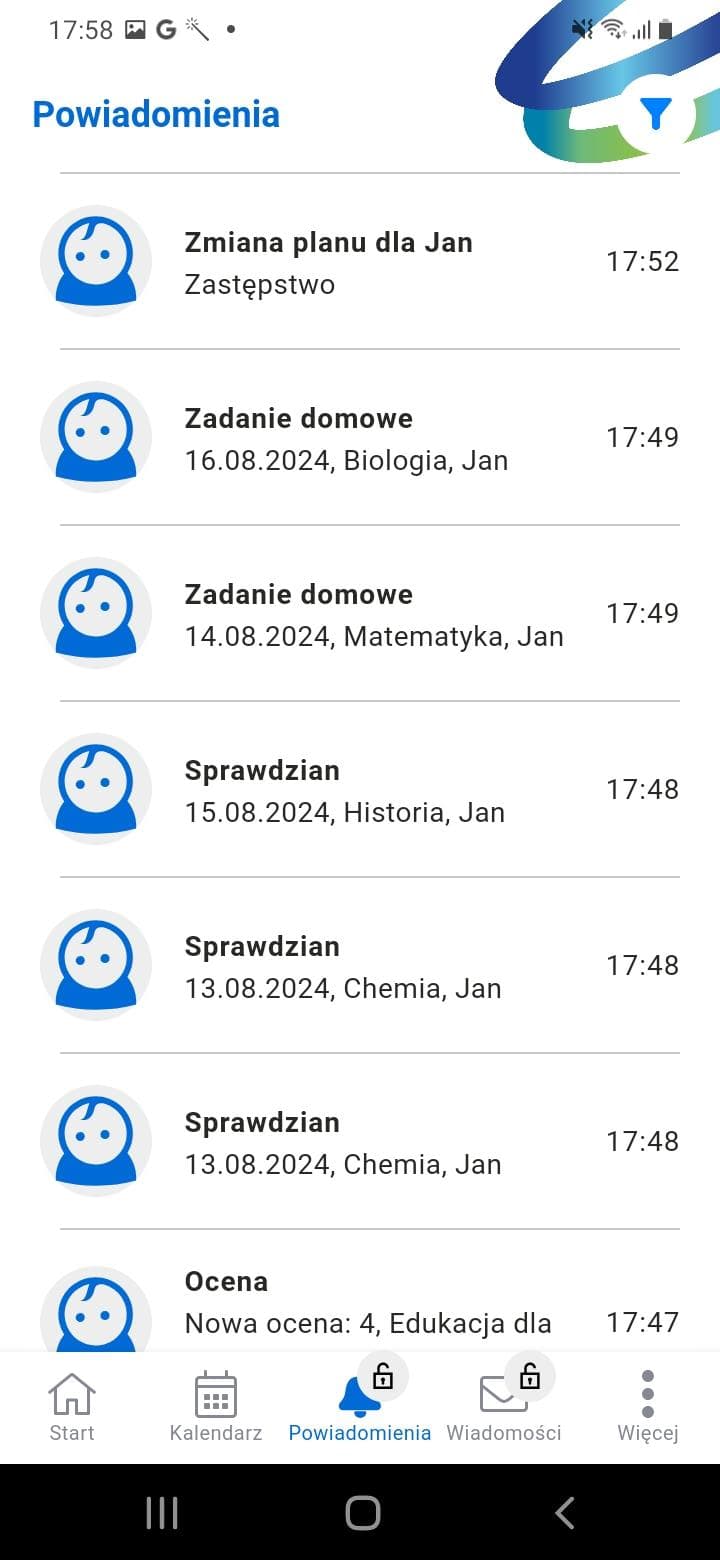Tap the Powiadomienia heading
The image size is (720, 1560).
[156, 114]
